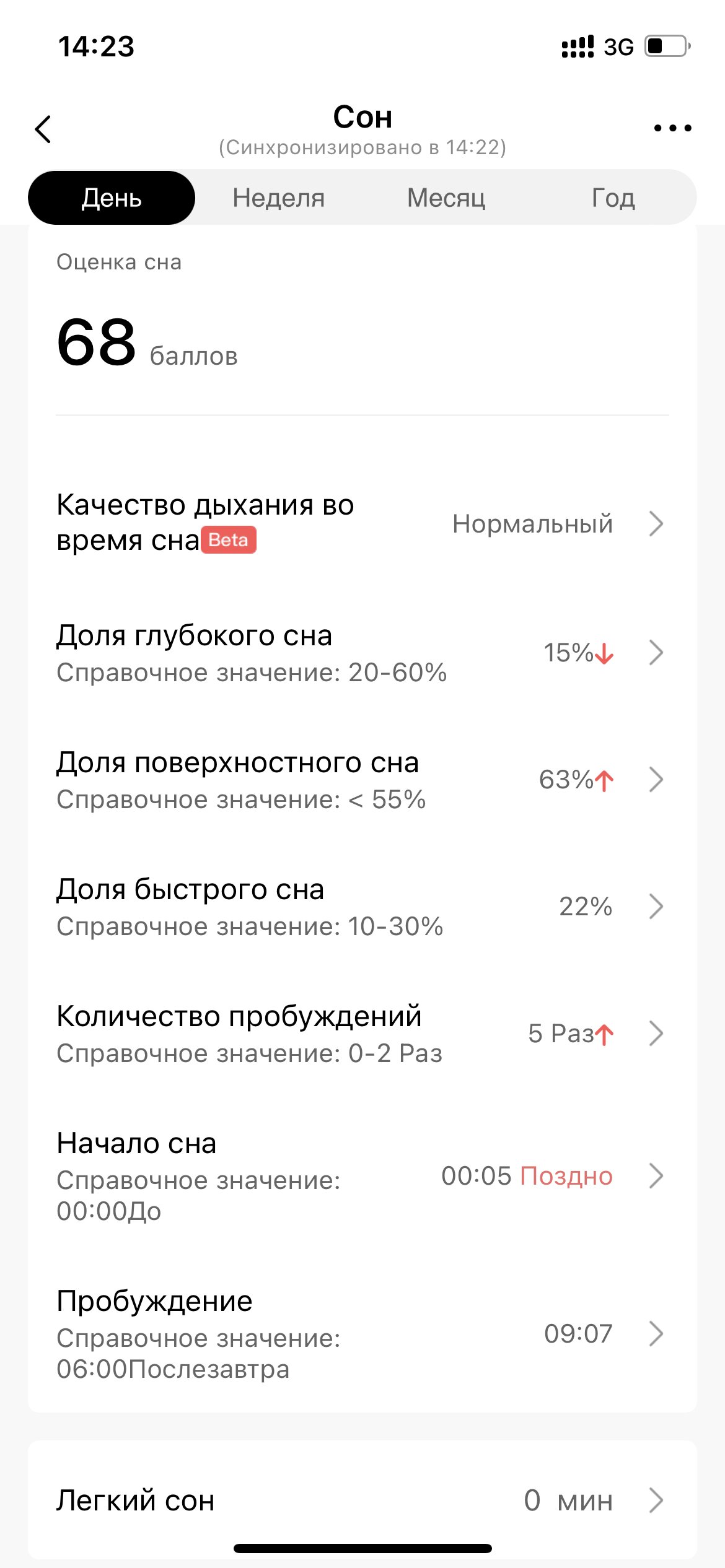Switch to the Год tab
The height and width of the screenshot is (1568, 725).
(x=613, y=198)
